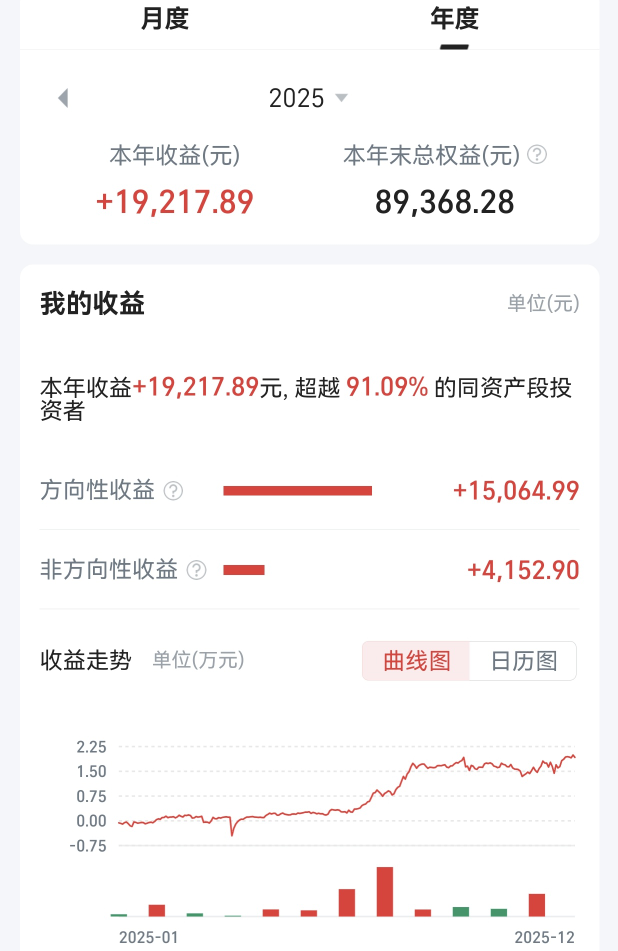The height and width of the screenshot is (951, 618).
Task: Select the 年度 tab
Action: tap(454, 19)
